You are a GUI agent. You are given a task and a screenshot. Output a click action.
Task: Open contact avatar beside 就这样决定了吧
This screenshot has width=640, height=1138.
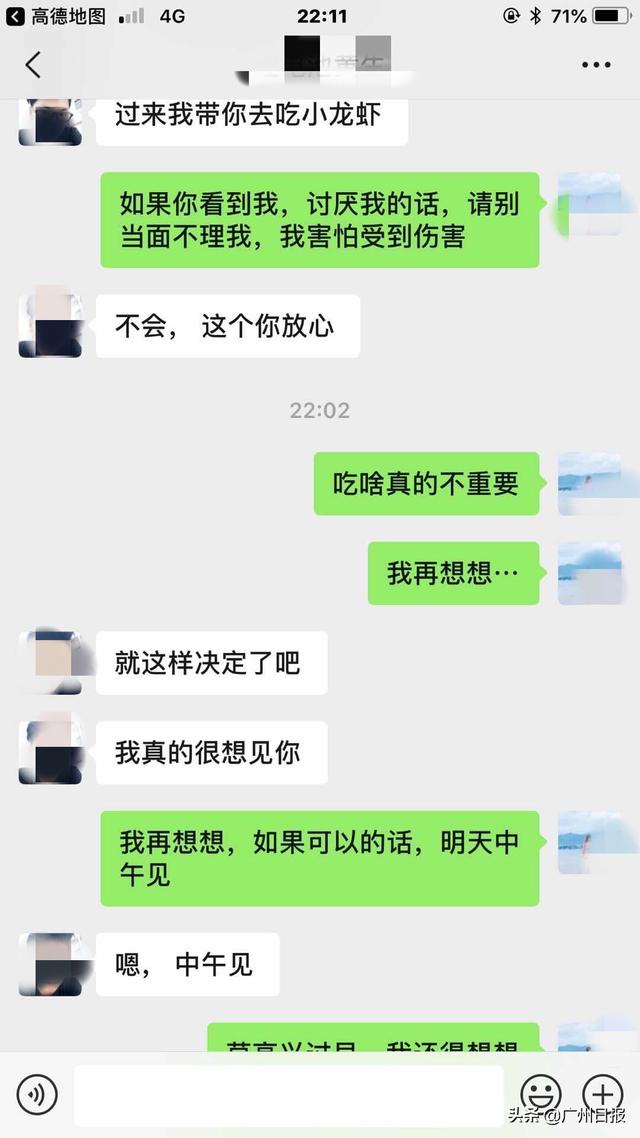pos(50,662)
